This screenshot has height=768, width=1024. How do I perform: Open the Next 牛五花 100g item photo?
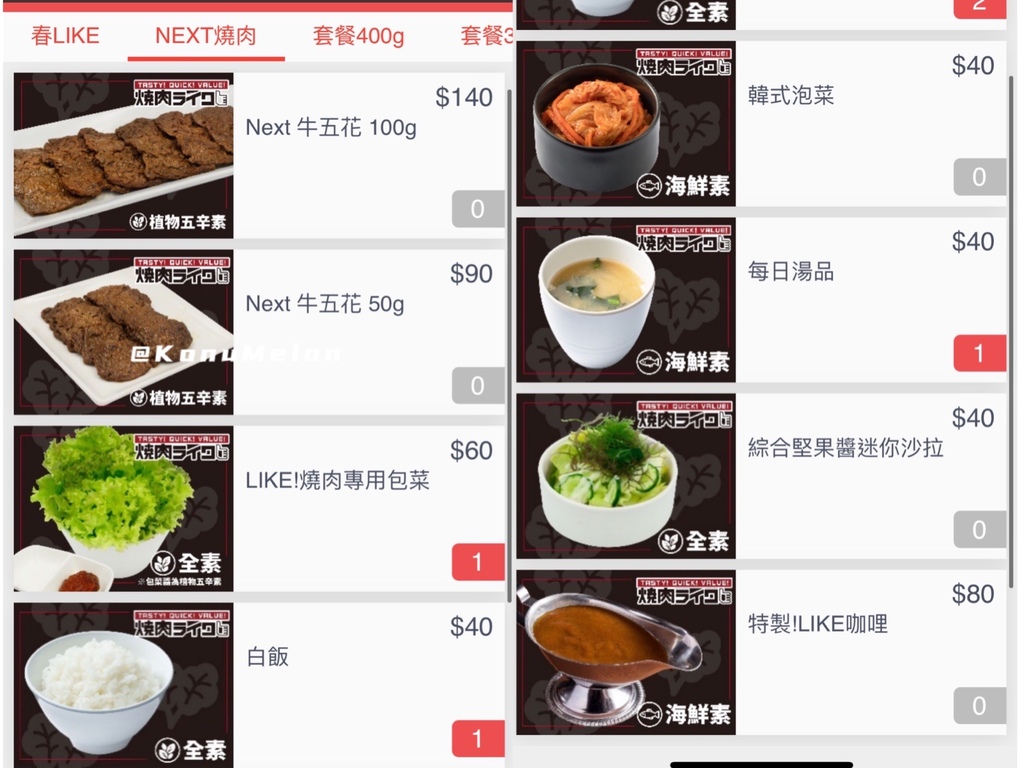(x=123, y=155)
